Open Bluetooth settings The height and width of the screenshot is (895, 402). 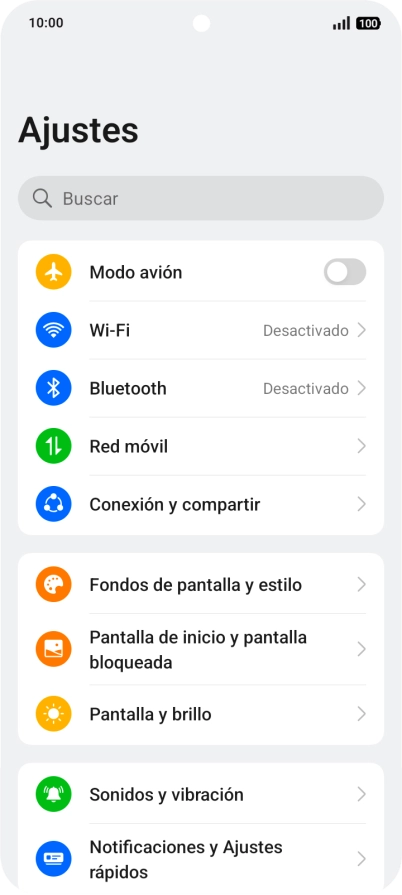(x=201, y=388)
